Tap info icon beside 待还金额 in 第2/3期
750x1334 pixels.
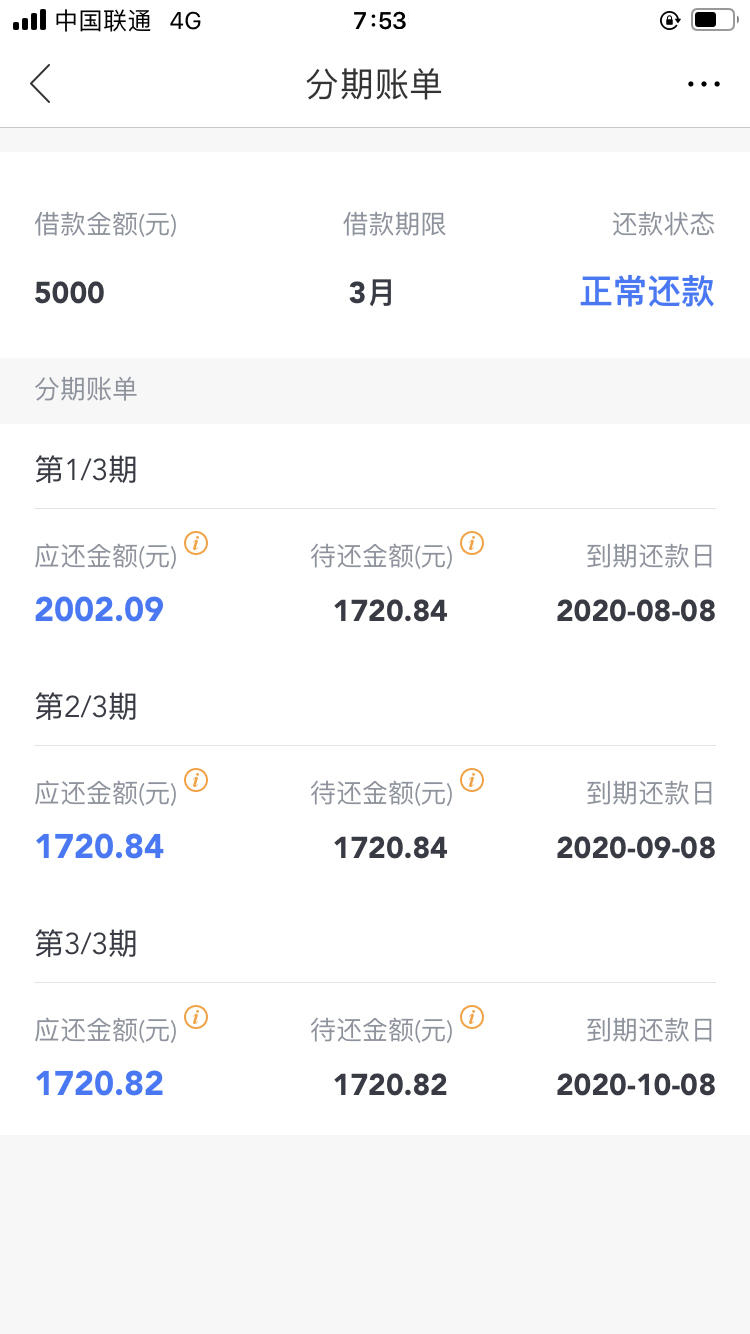472,781
